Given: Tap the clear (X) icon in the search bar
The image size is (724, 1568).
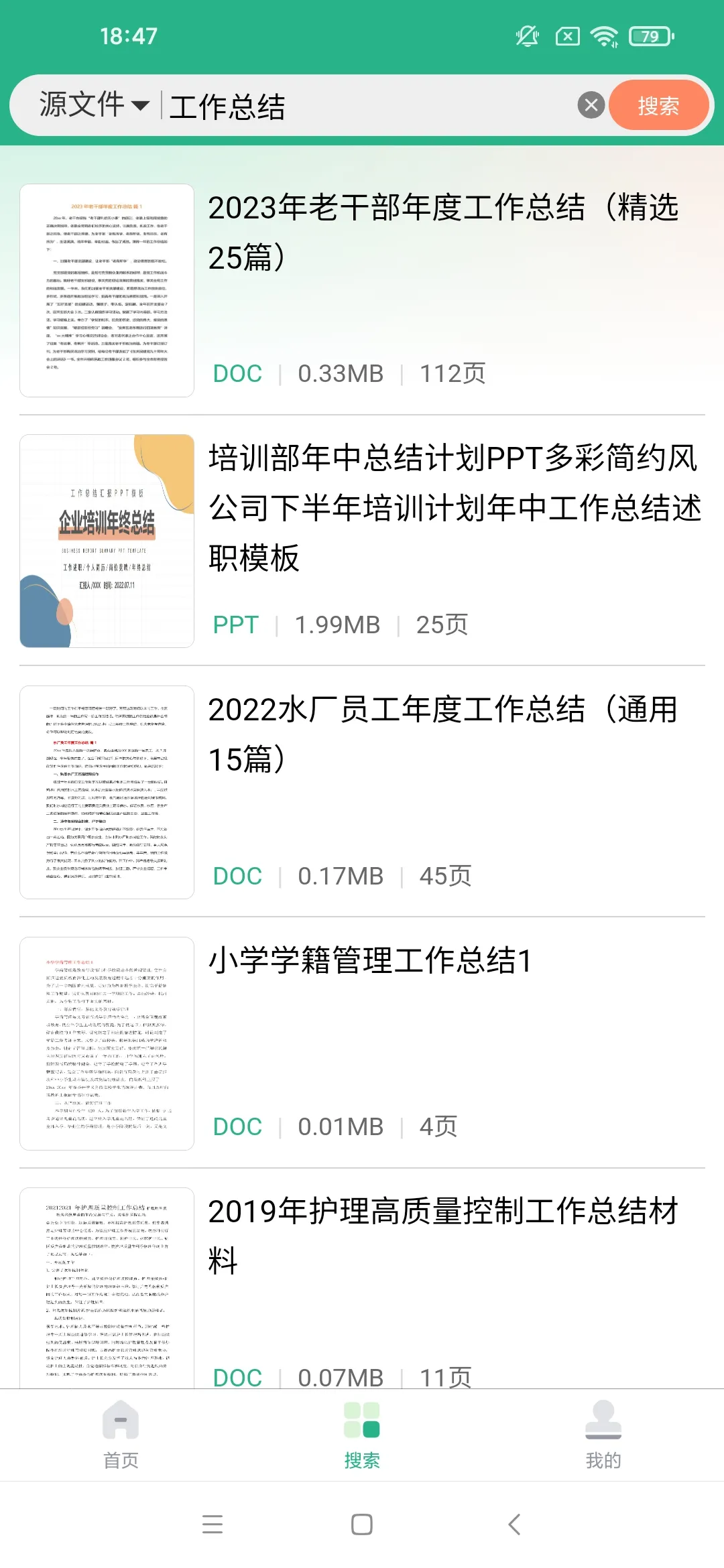Looking at the screenshot, I should pyautogui.click(x=590, y=105).
